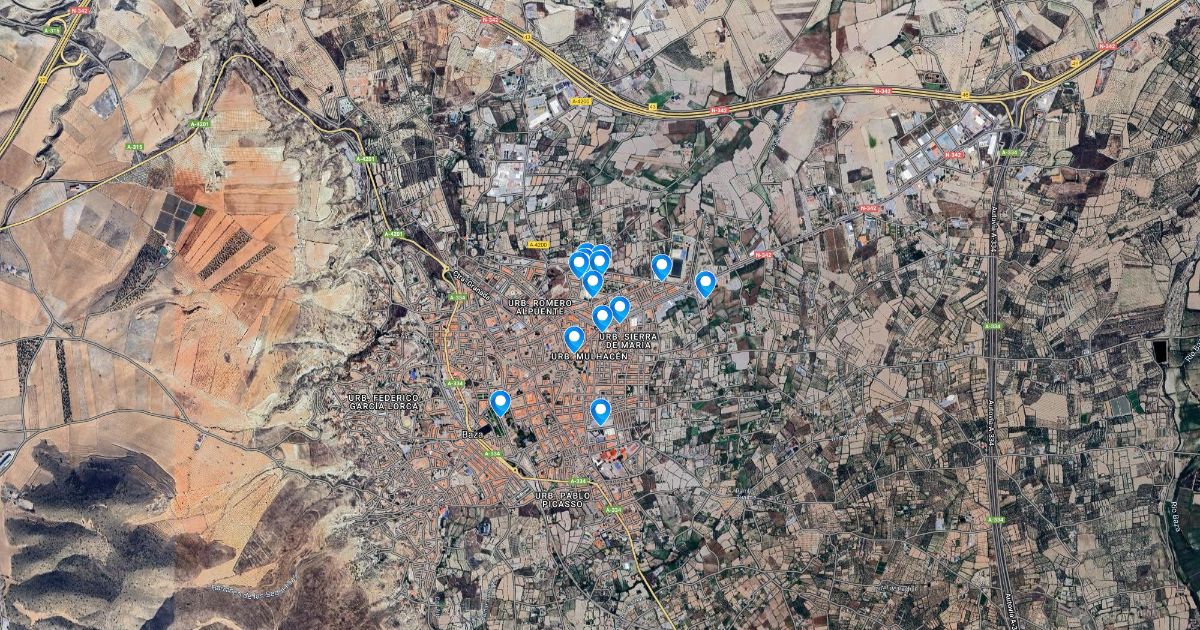Open the map pin just above the Baza label
The image size is (1200, 630).
pyautogui.click(x=500, y=403)
